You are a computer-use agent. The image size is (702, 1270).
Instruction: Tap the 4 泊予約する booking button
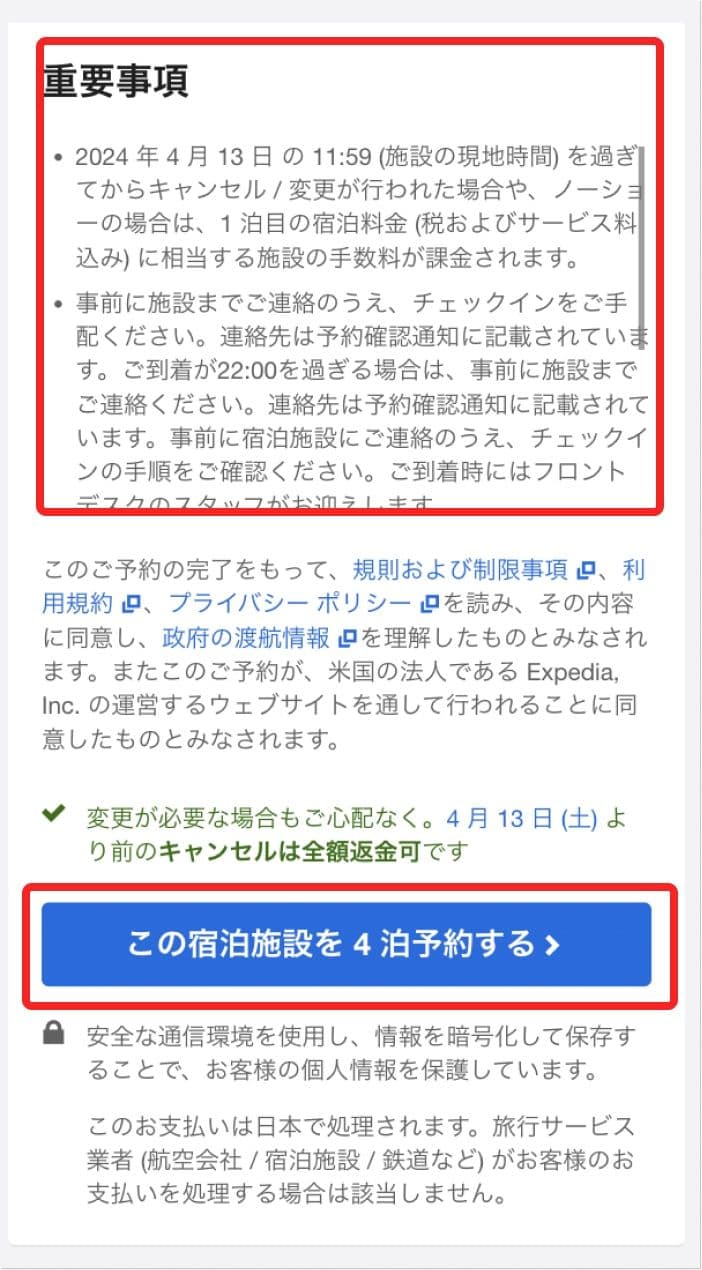(346, 945)
